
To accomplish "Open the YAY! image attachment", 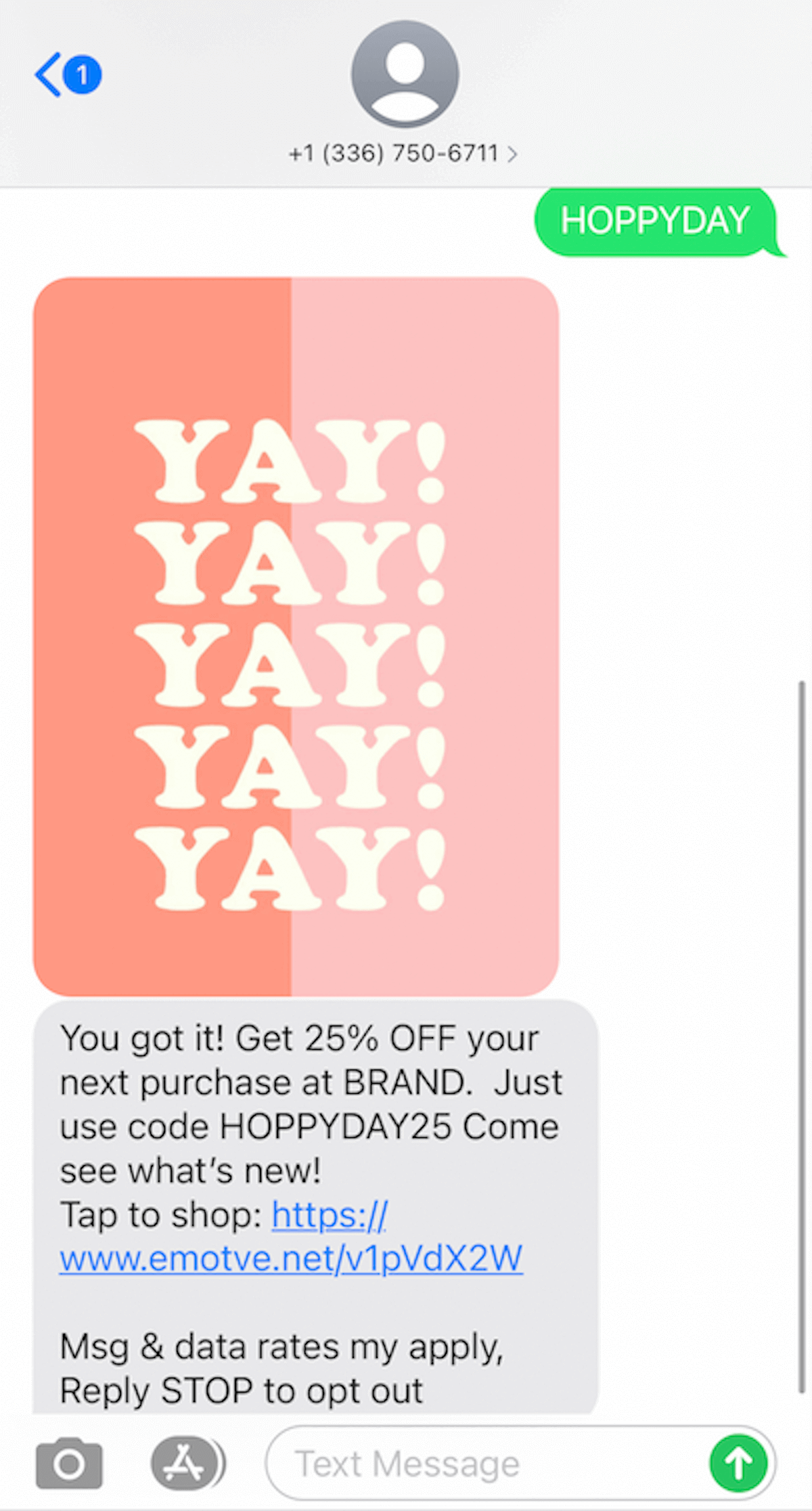I will click(296, 636).
